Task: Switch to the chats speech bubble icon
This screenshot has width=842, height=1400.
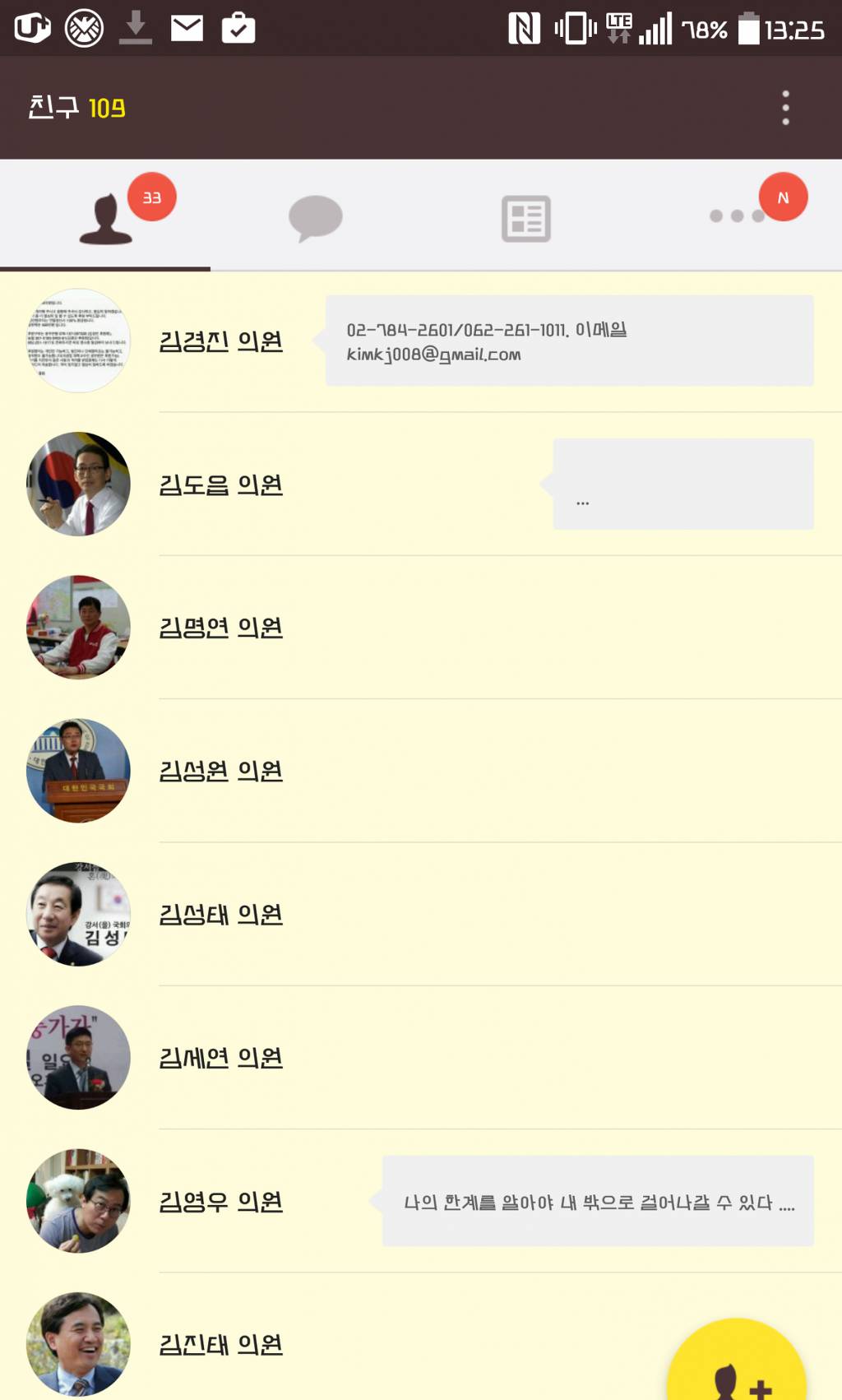Action: pos(317,217)
